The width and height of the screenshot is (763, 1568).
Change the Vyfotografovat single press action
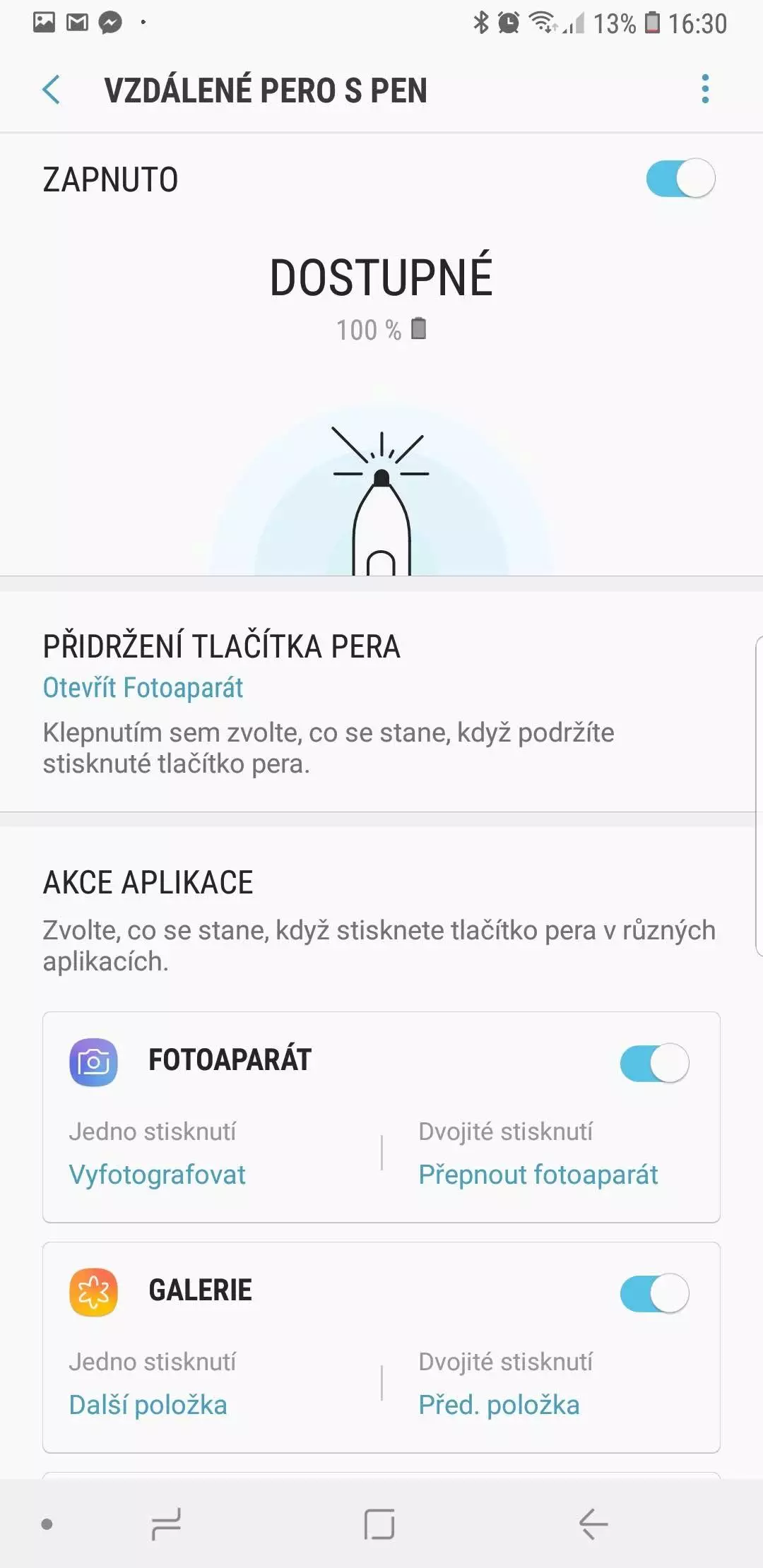pyautogui.click(x=157, y=1174)
